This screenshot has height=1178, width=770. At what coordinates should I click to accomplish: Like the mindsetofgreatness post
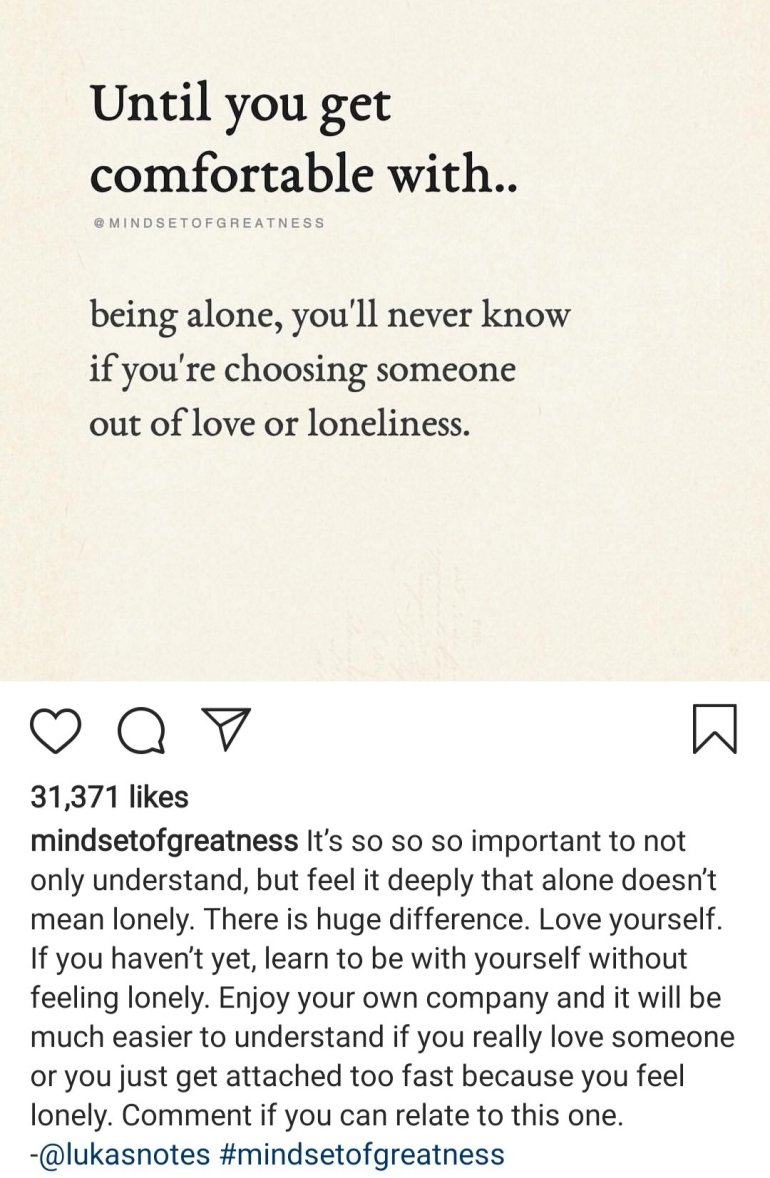click(56, 729)
